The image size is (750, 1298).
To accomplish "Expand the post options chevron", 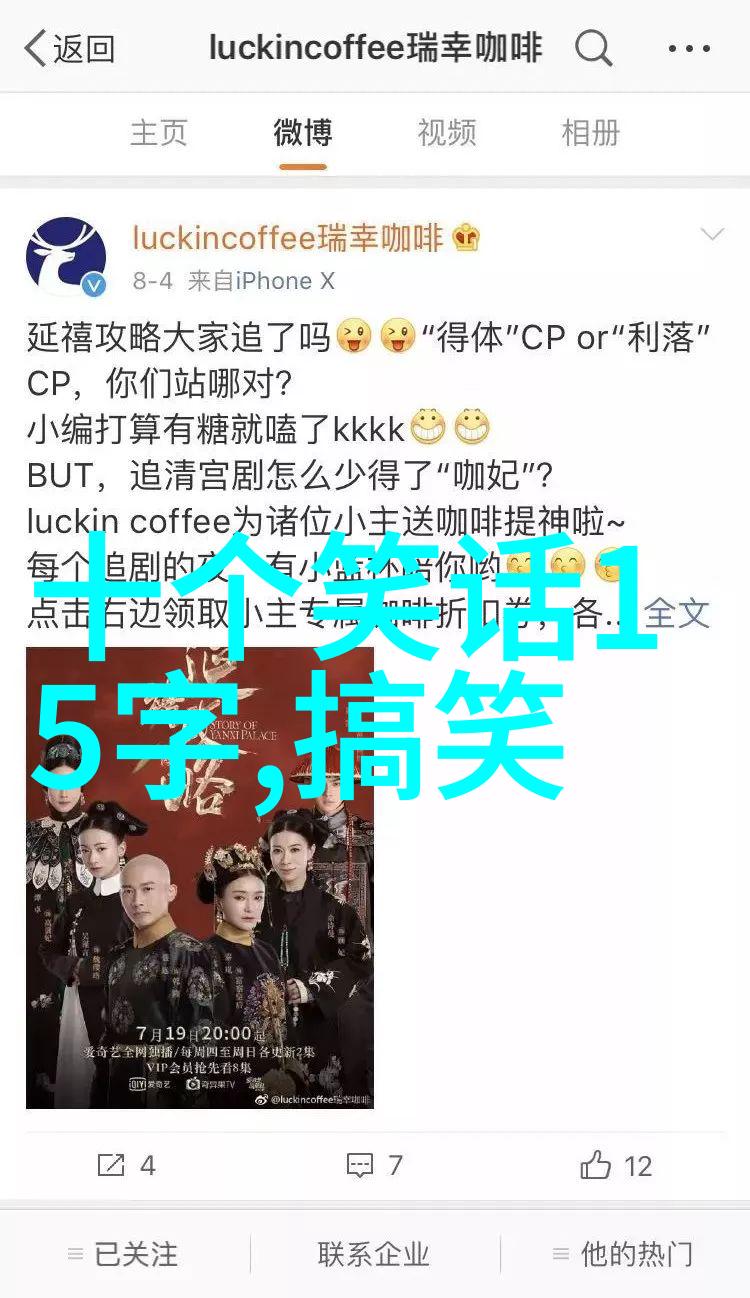I will 711,236.
